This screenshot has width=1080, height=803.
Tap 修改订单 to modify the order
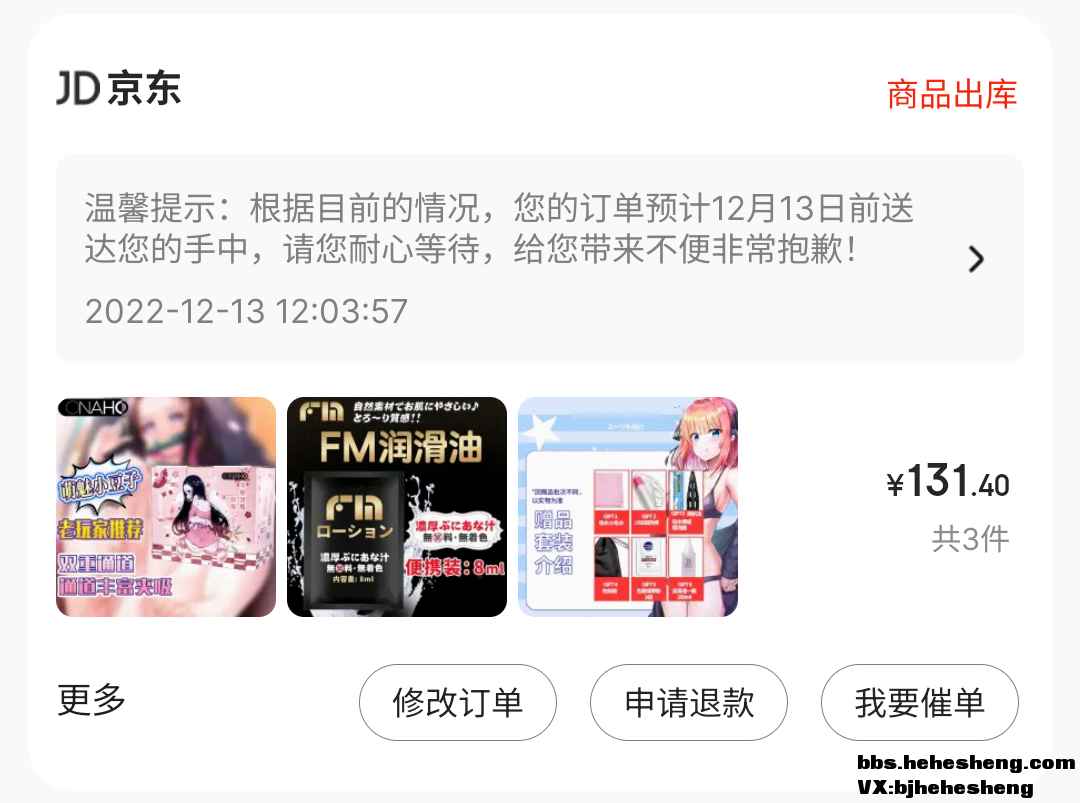click(458, 702)
